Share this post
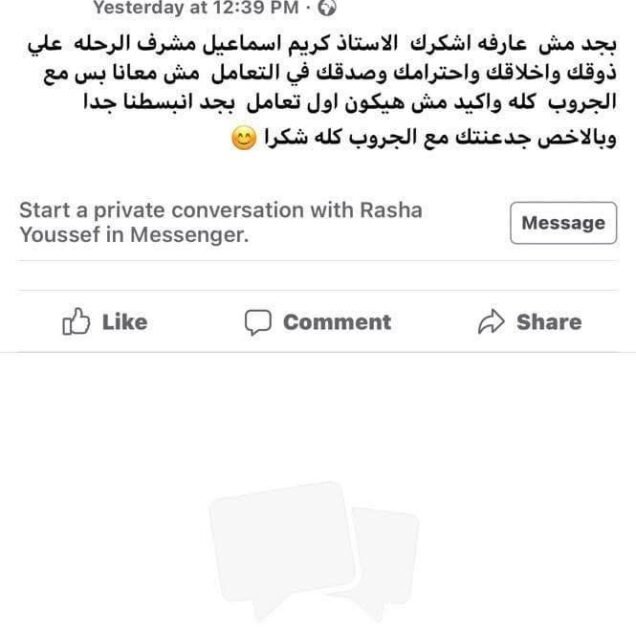The image size is (636, 636). click(x=529, y=322)
